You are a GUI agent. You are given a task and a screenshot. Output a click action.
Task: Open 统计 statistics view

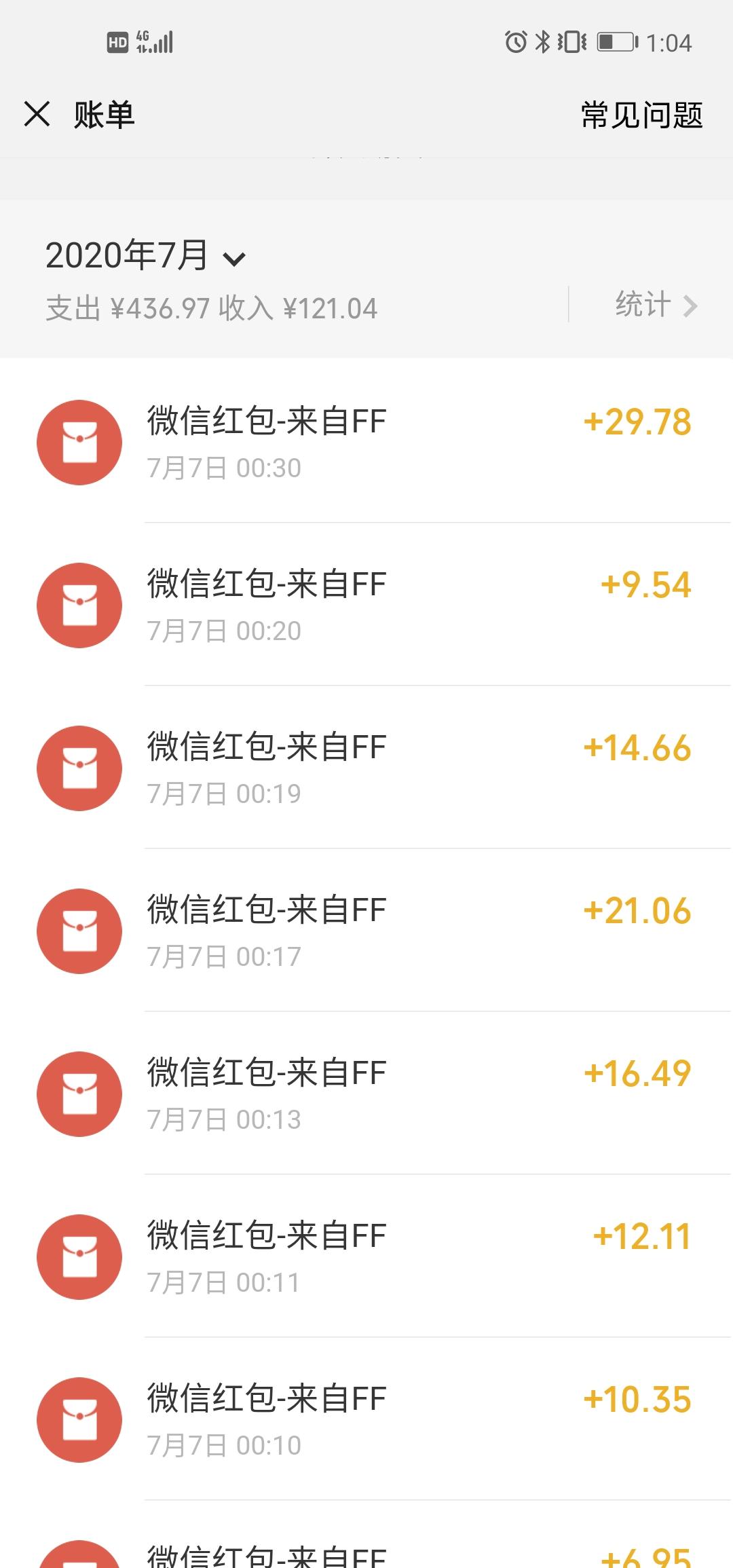[656, 305]
